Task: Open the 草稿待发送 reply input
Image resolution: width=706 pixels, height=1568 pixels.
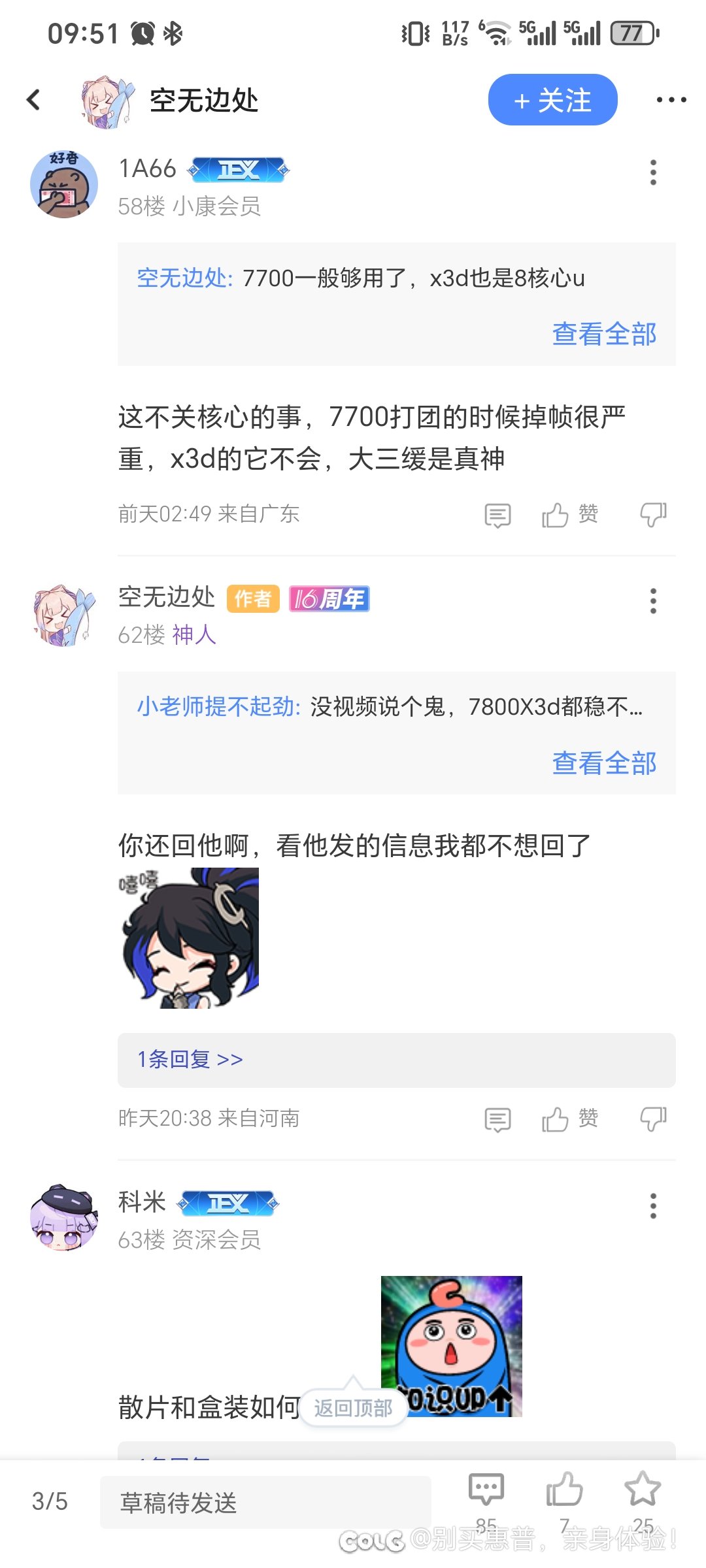Action: (x=265, y=1502)
